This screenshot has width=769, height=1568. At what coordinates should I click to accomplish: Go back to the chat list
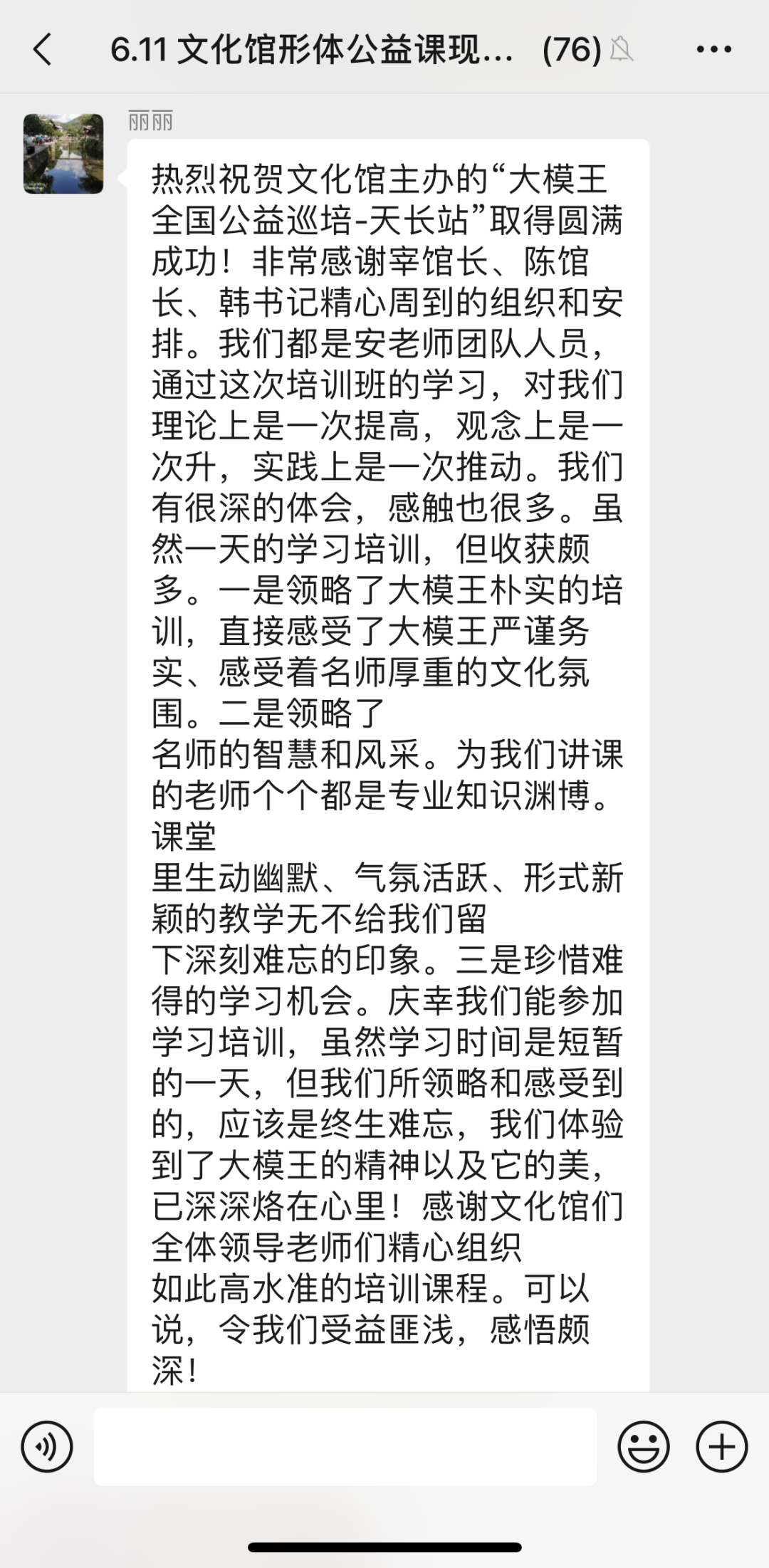[x=43, y=50]
